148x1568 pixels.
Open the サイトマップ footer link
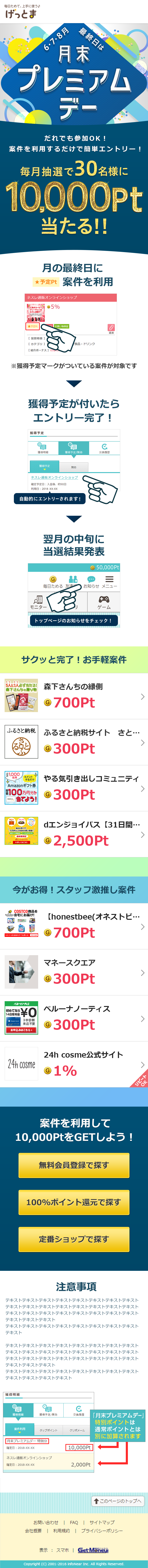pos(102,1522)
